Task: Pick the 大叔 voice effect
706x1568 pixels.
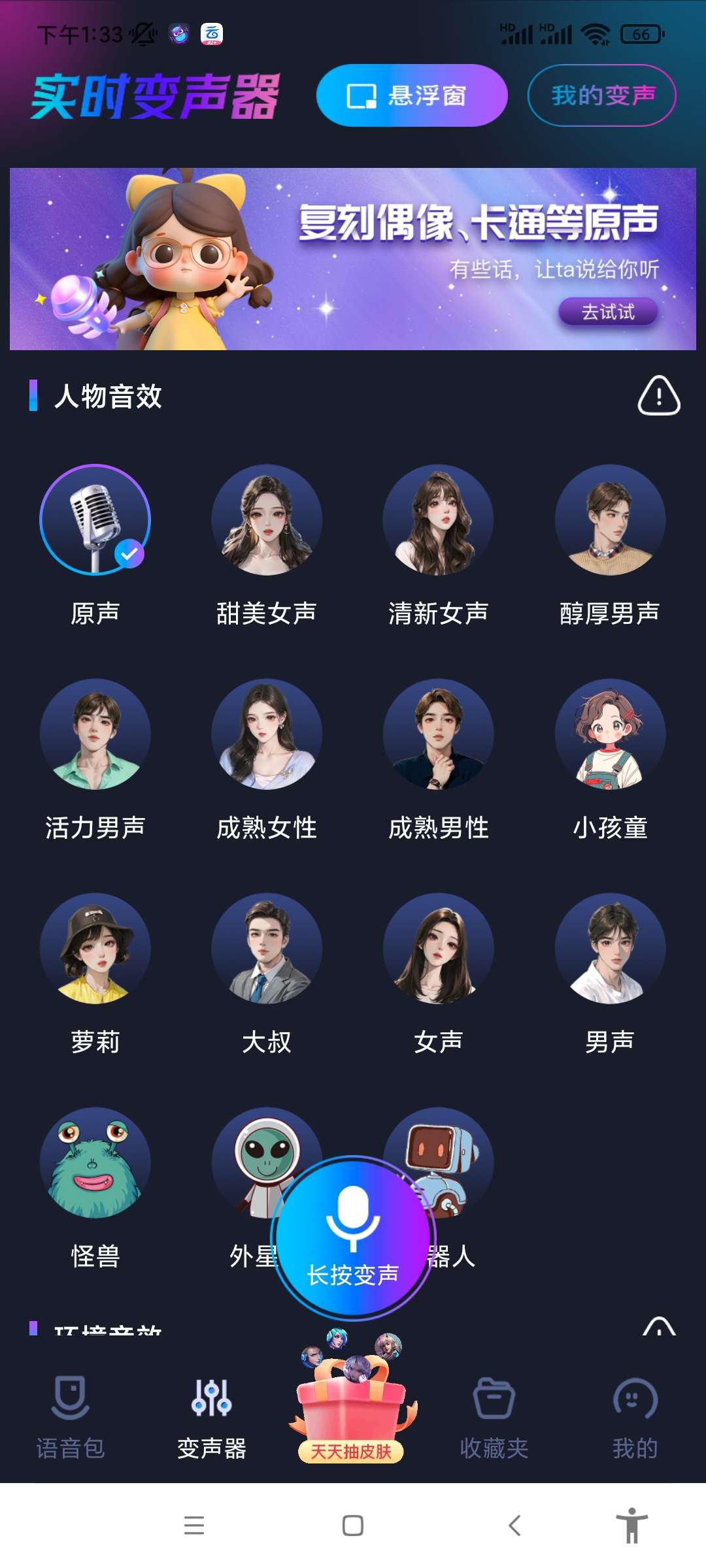Action: click(267, 949)
